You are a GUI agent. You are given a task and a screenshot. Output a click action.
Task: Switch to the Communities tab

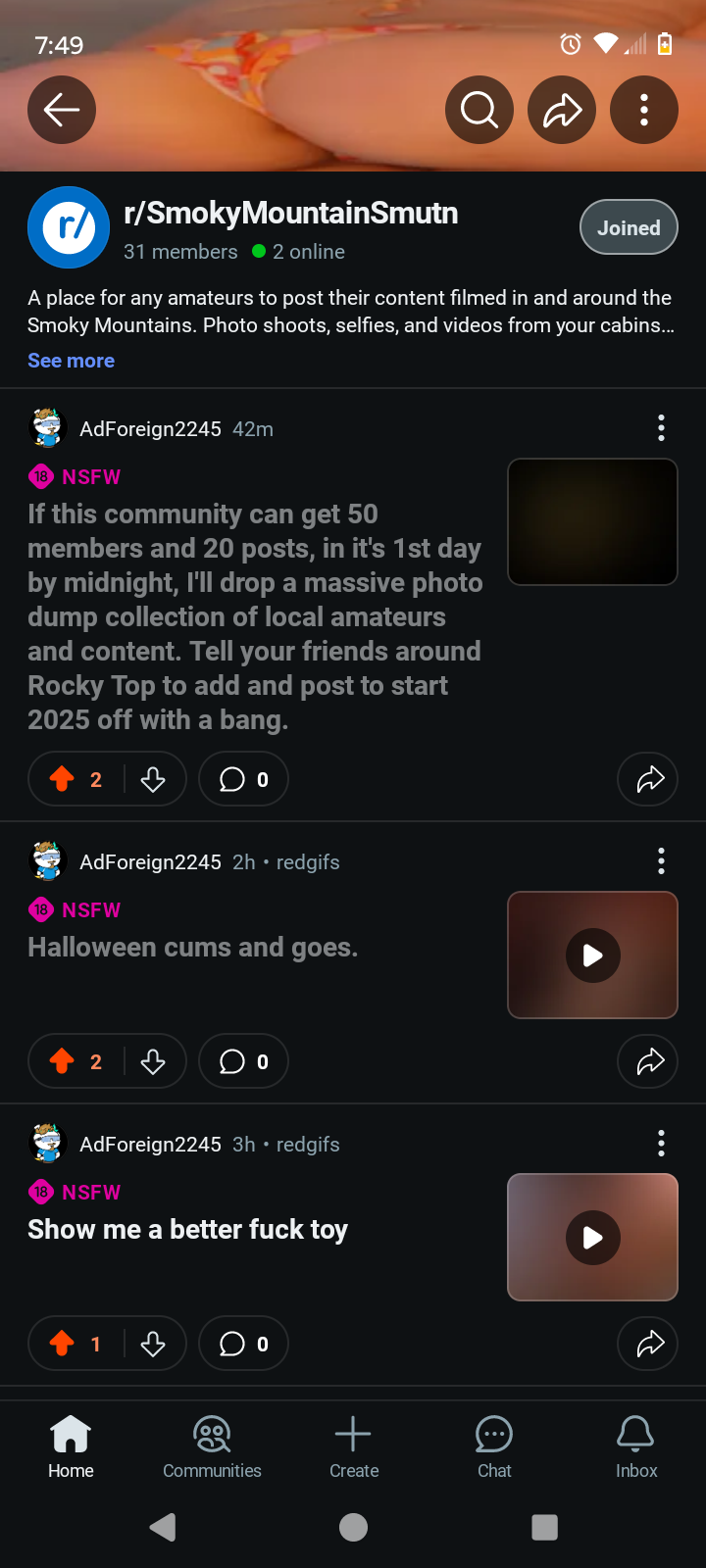[212, 1447]
